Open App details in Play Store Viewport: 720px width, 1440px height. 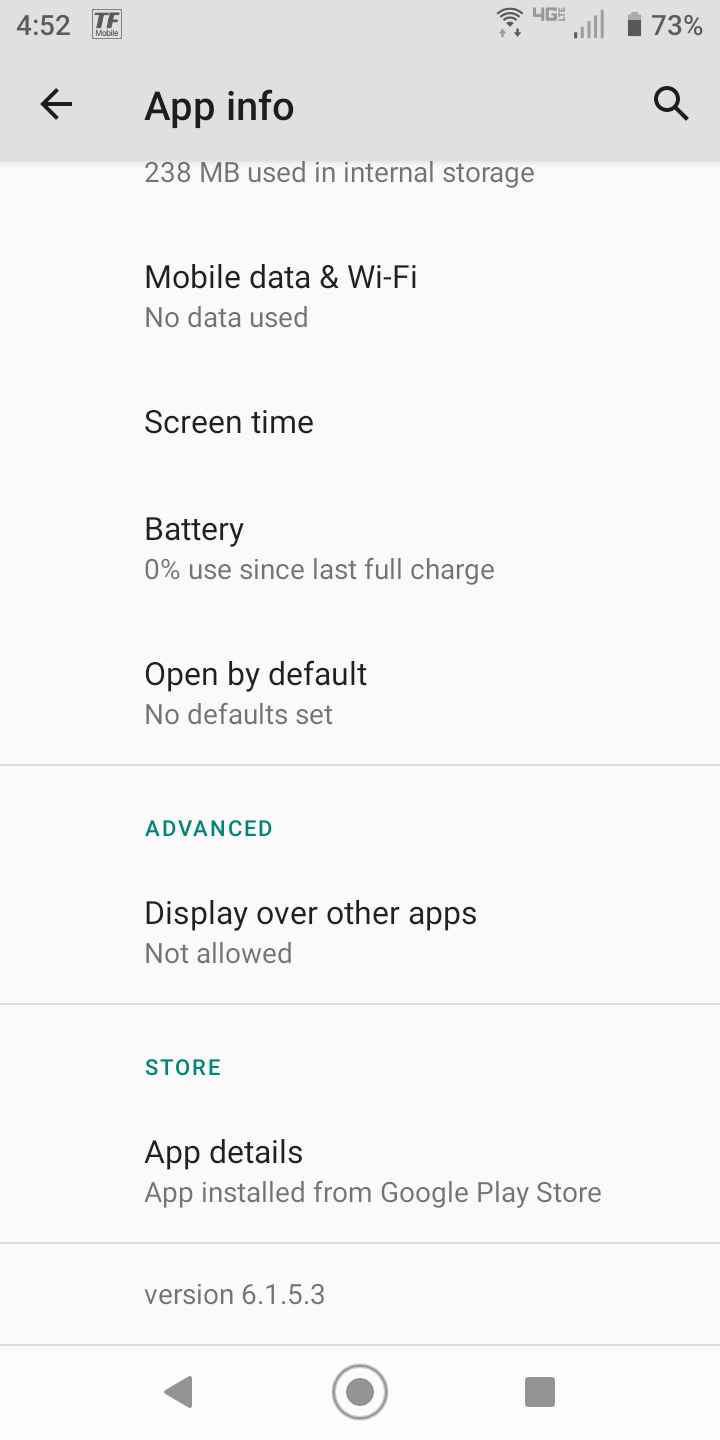coord(360,1171)
